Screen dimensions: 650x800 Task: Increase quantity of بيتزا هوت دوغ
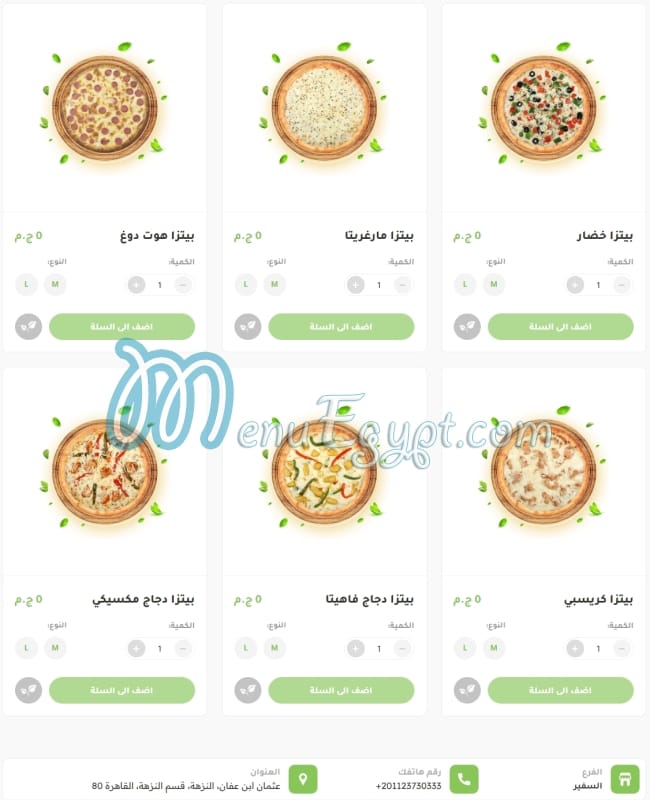136,285
